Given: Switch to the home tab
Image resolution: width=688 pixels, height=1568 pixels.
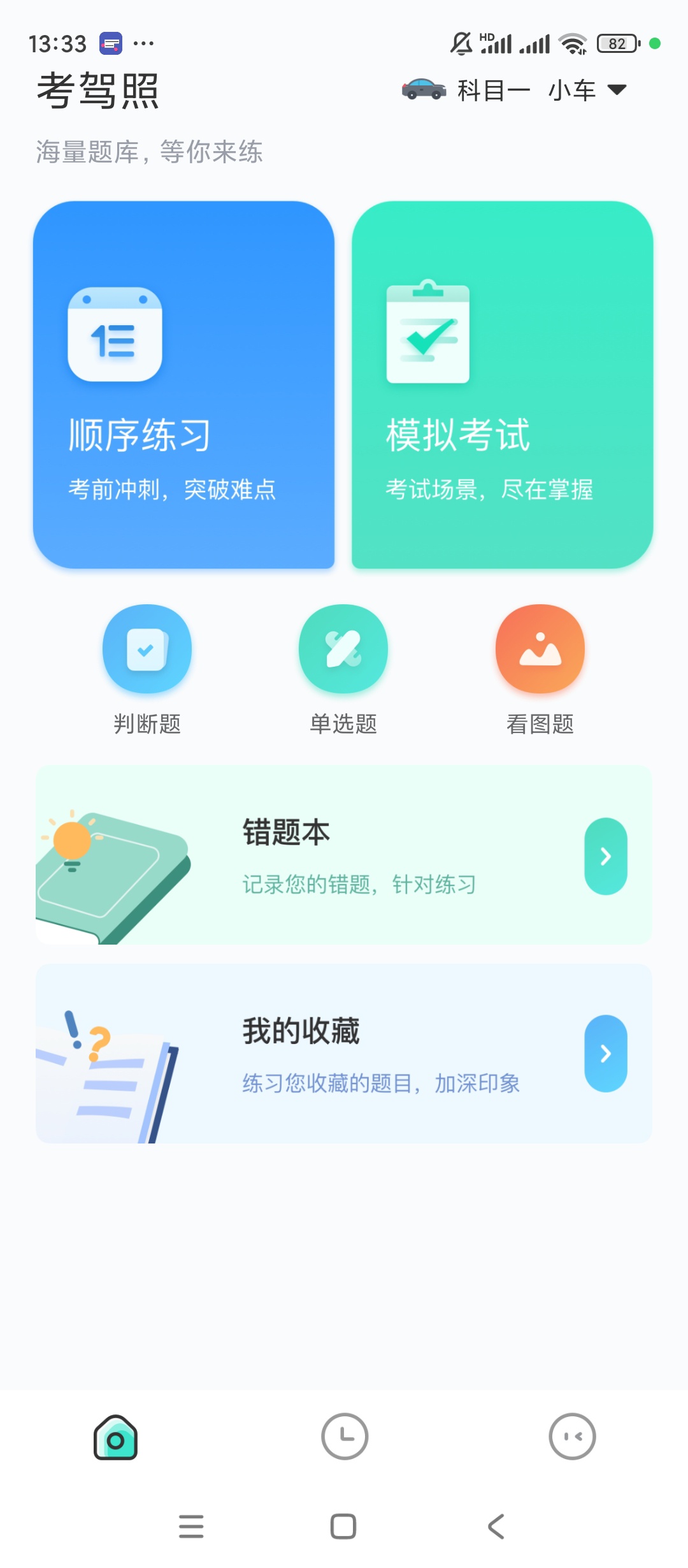Looking at the screenshot, I should coord(115,1437).
